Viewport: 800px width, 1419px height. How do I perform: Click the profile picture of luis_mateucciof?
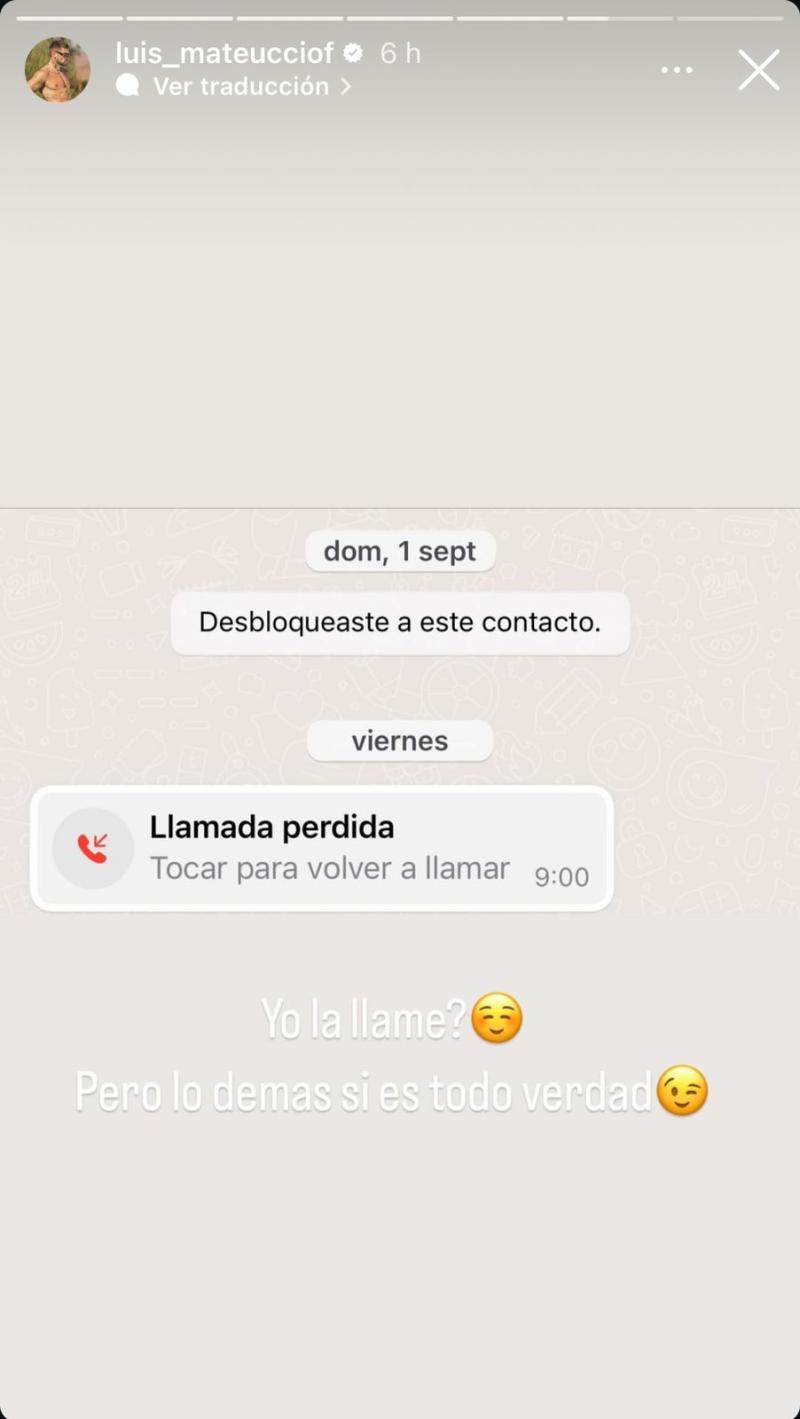pos(57,69)
